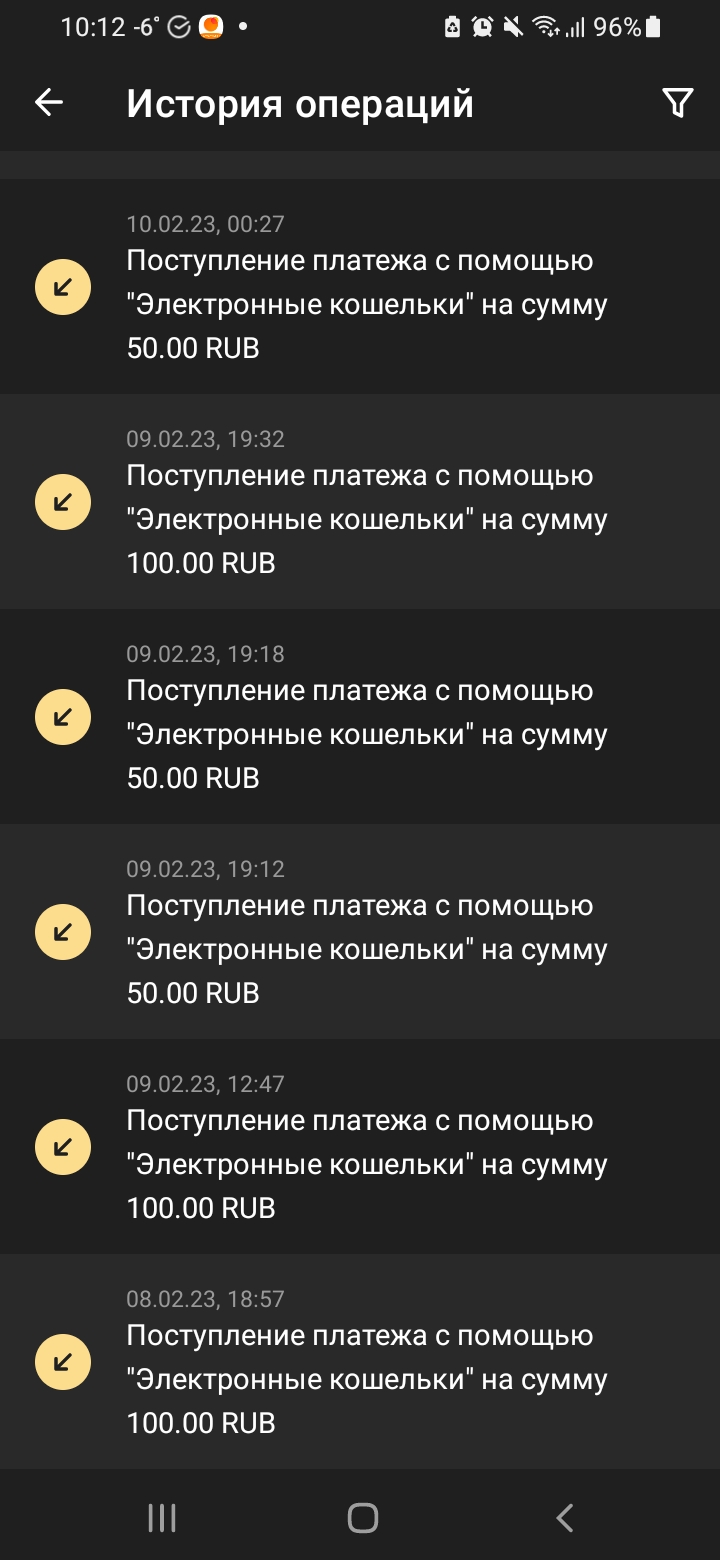Open the operations filter

677,103
